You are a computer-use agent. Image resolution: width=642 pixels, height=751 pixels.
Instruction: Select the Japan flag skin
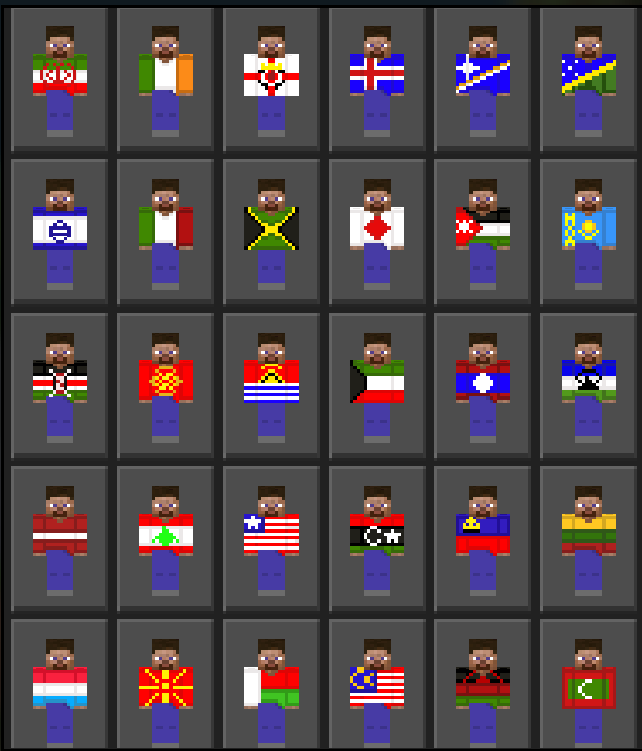click(x=377, y=233)
